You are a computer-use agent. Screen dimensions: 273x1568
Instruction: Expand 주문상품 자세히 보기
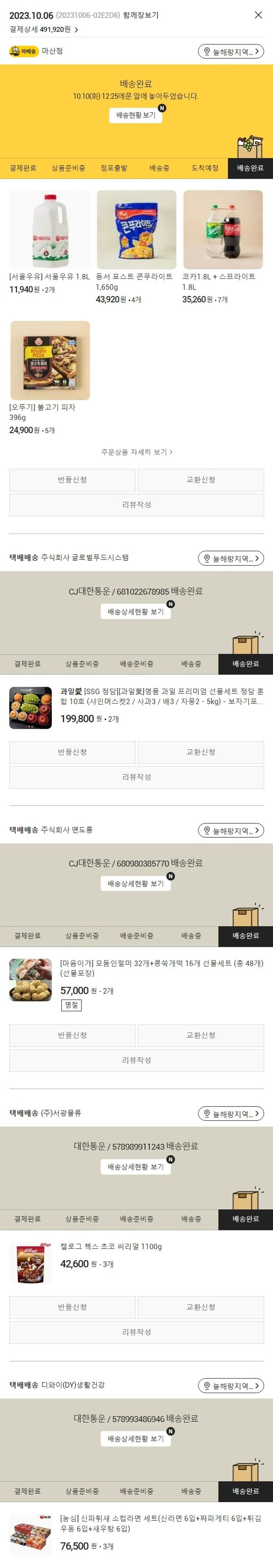(x=136, y=452)
